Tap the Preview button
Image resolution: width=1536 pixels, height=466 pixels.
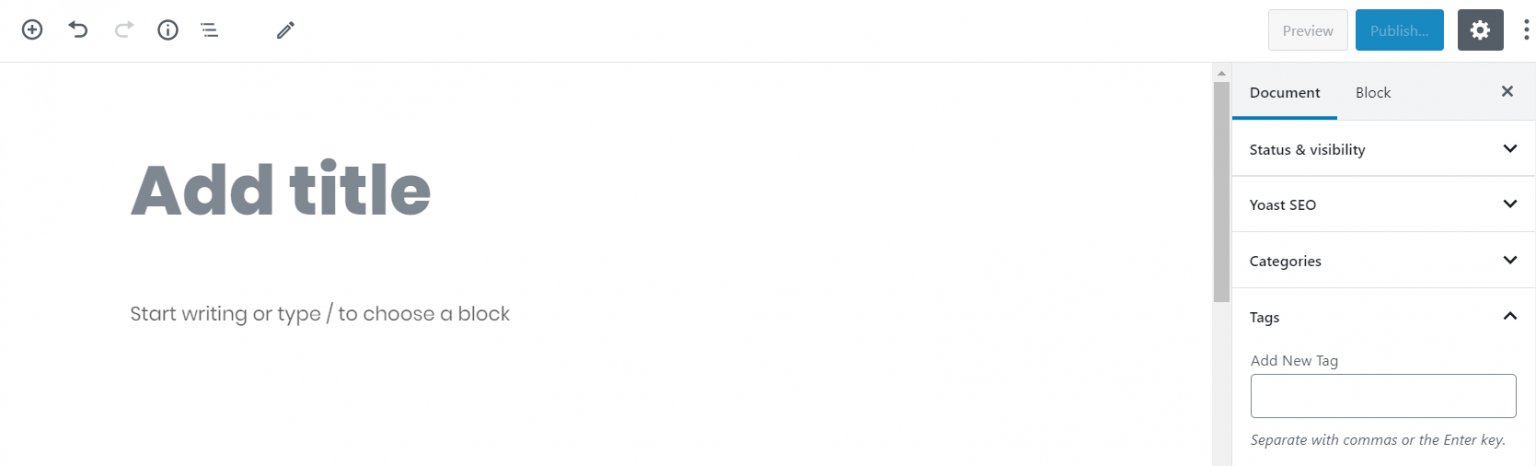[1308, 30]
